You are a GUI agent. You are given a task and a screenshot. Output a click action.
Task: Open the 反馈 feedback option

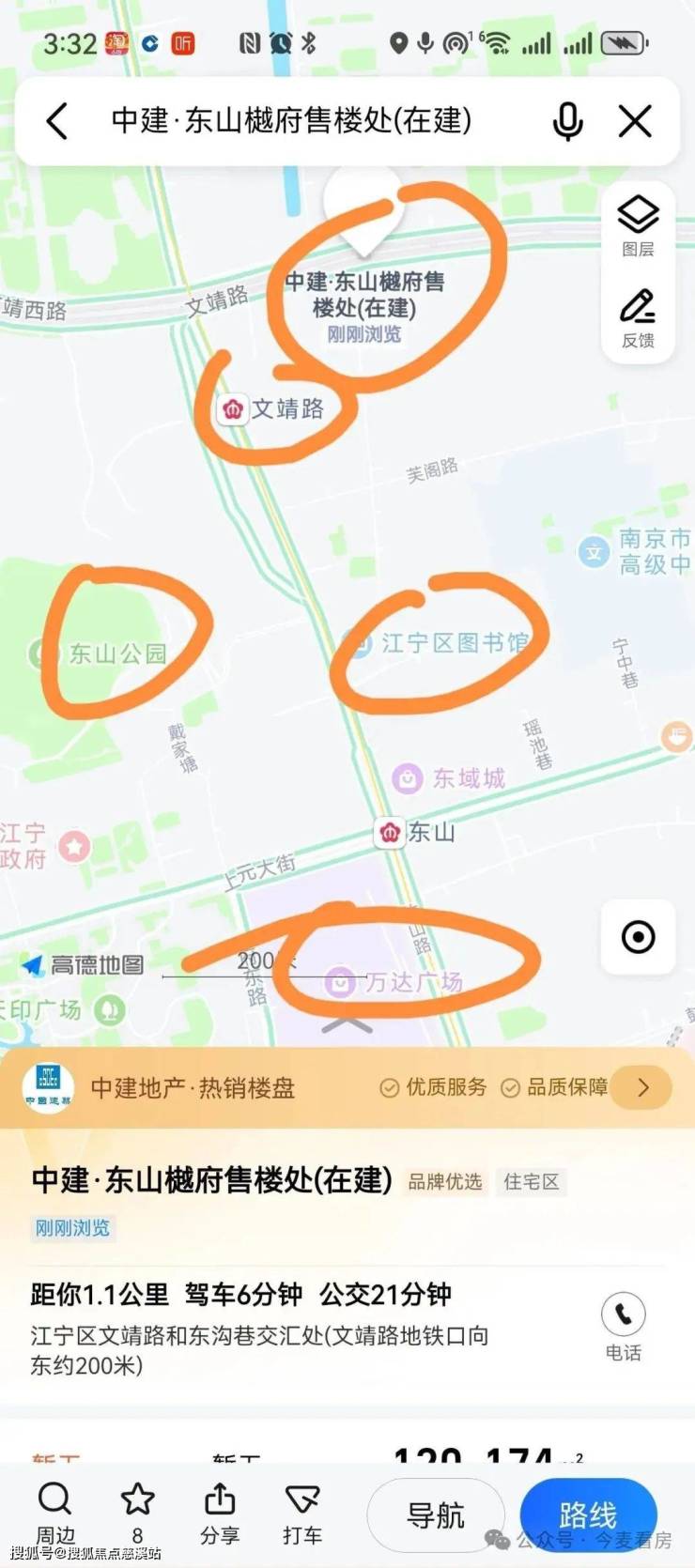point(638,318)
